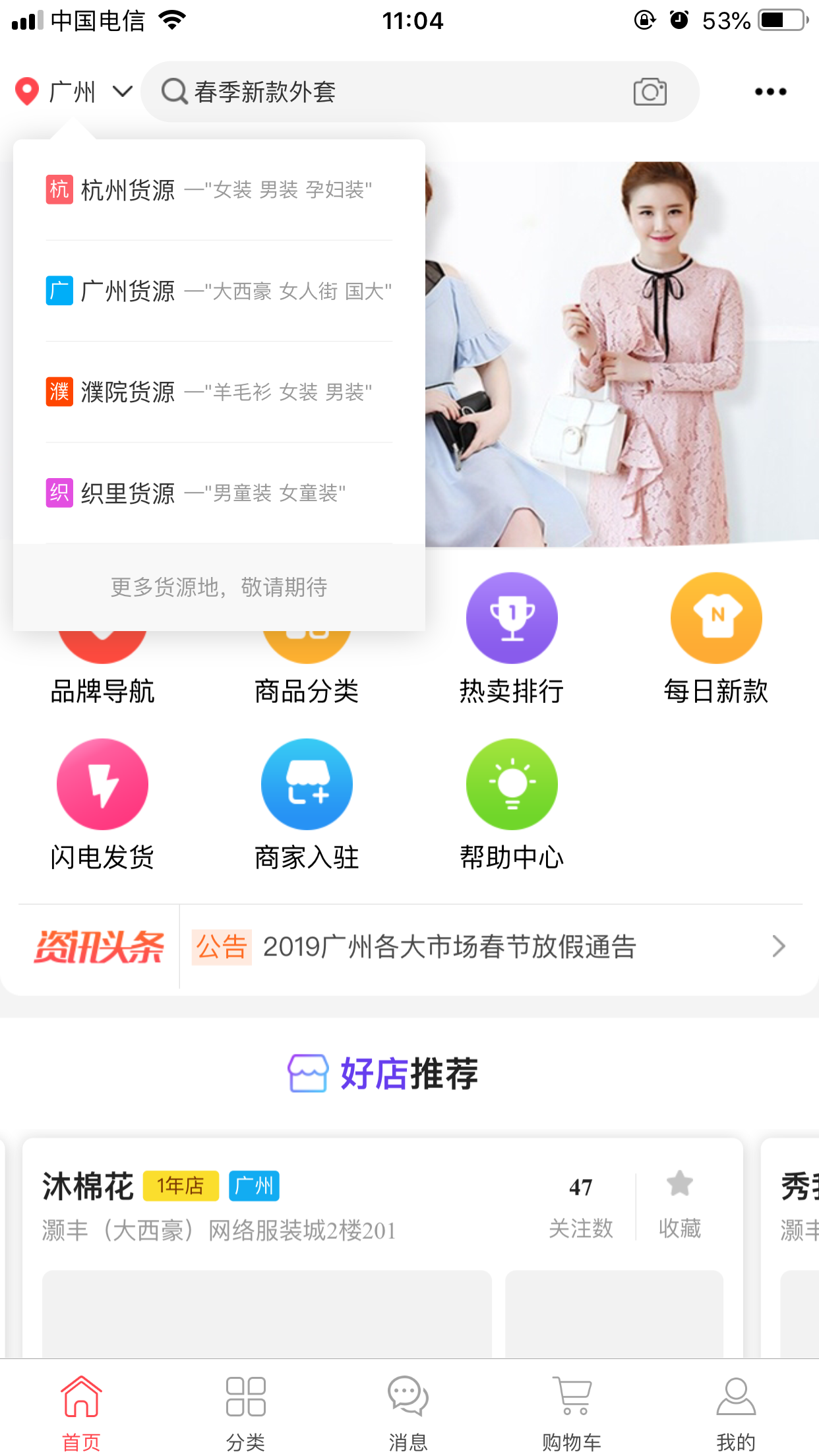Open the more options ellipsis menu
Screen dimensions: 819x1456
(x=771, y=92)
